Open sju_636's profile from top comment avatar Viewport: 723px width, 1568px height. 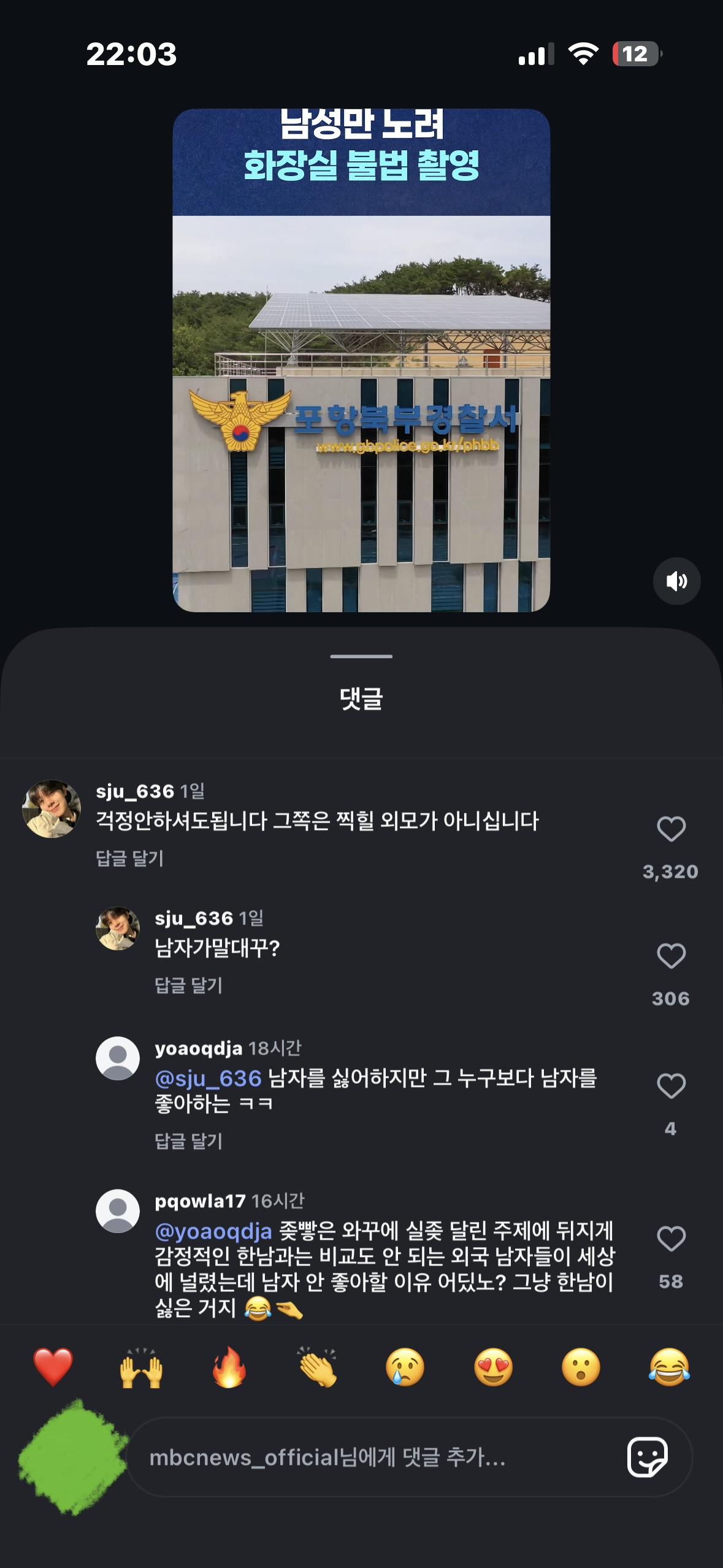(52, 809)
